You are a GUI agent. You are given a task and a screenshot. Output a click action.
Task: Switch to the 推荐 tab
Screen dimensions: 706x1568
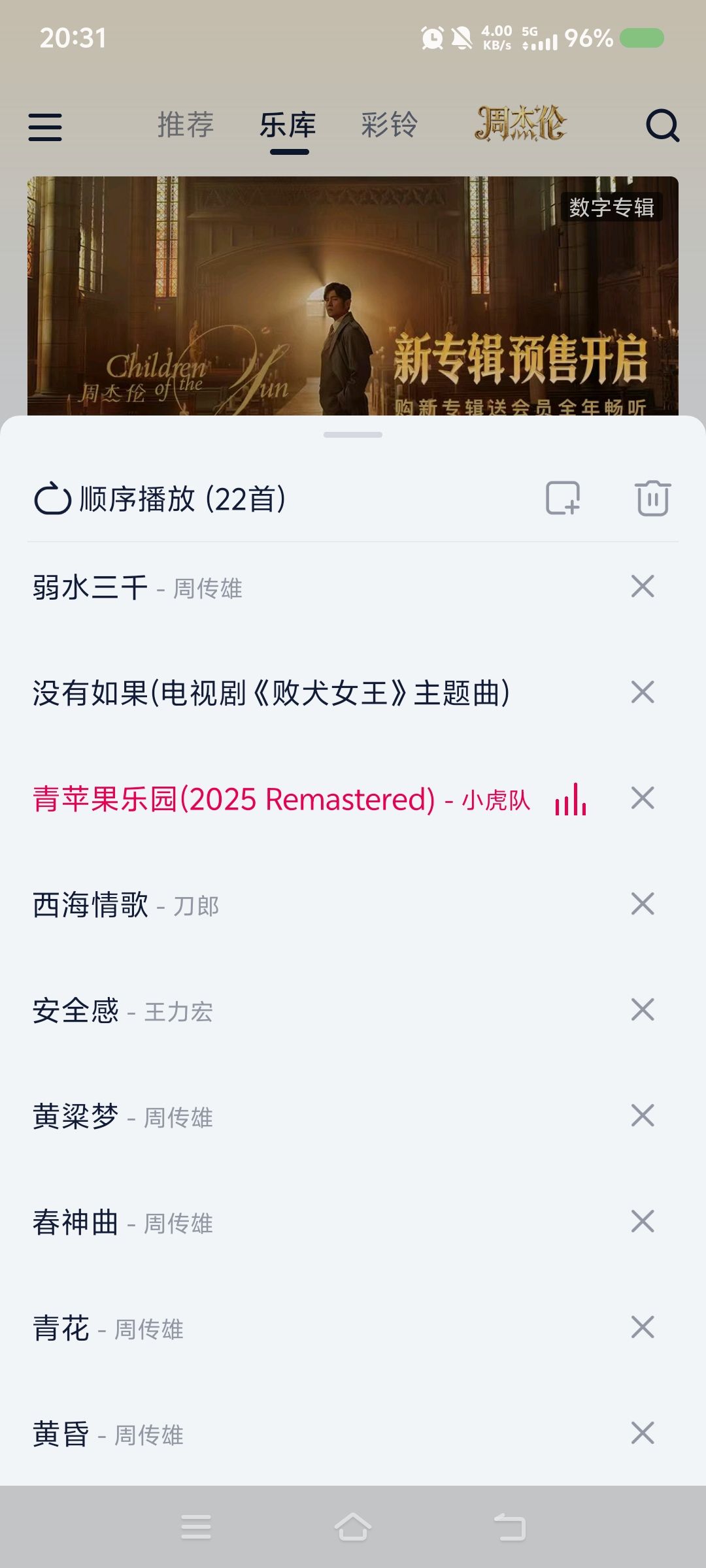tap(186, 125)
